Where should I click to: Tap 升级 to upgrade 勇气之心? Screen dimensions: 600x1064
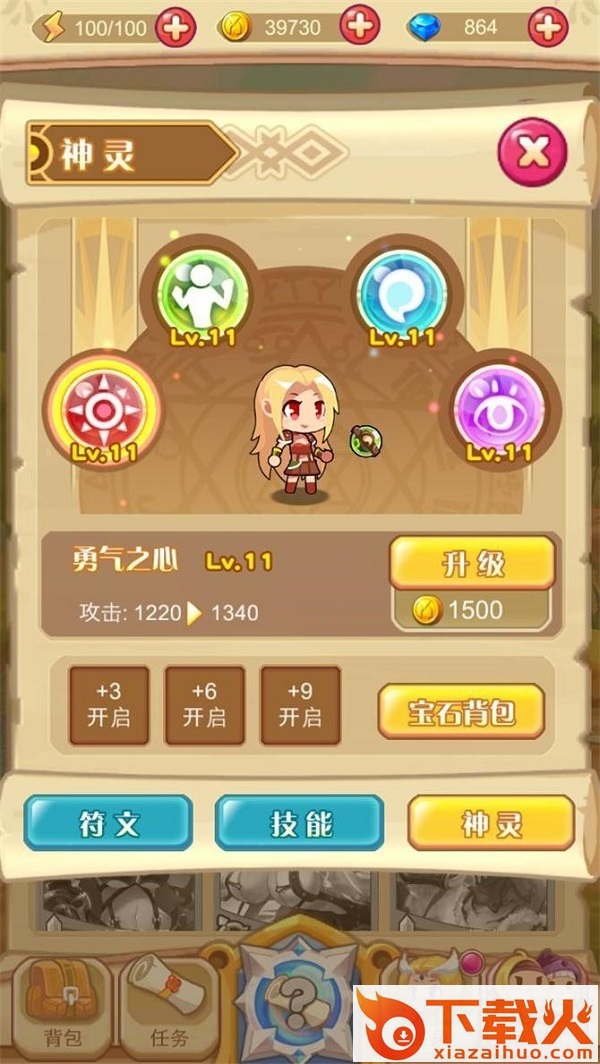tap(472, 564)
